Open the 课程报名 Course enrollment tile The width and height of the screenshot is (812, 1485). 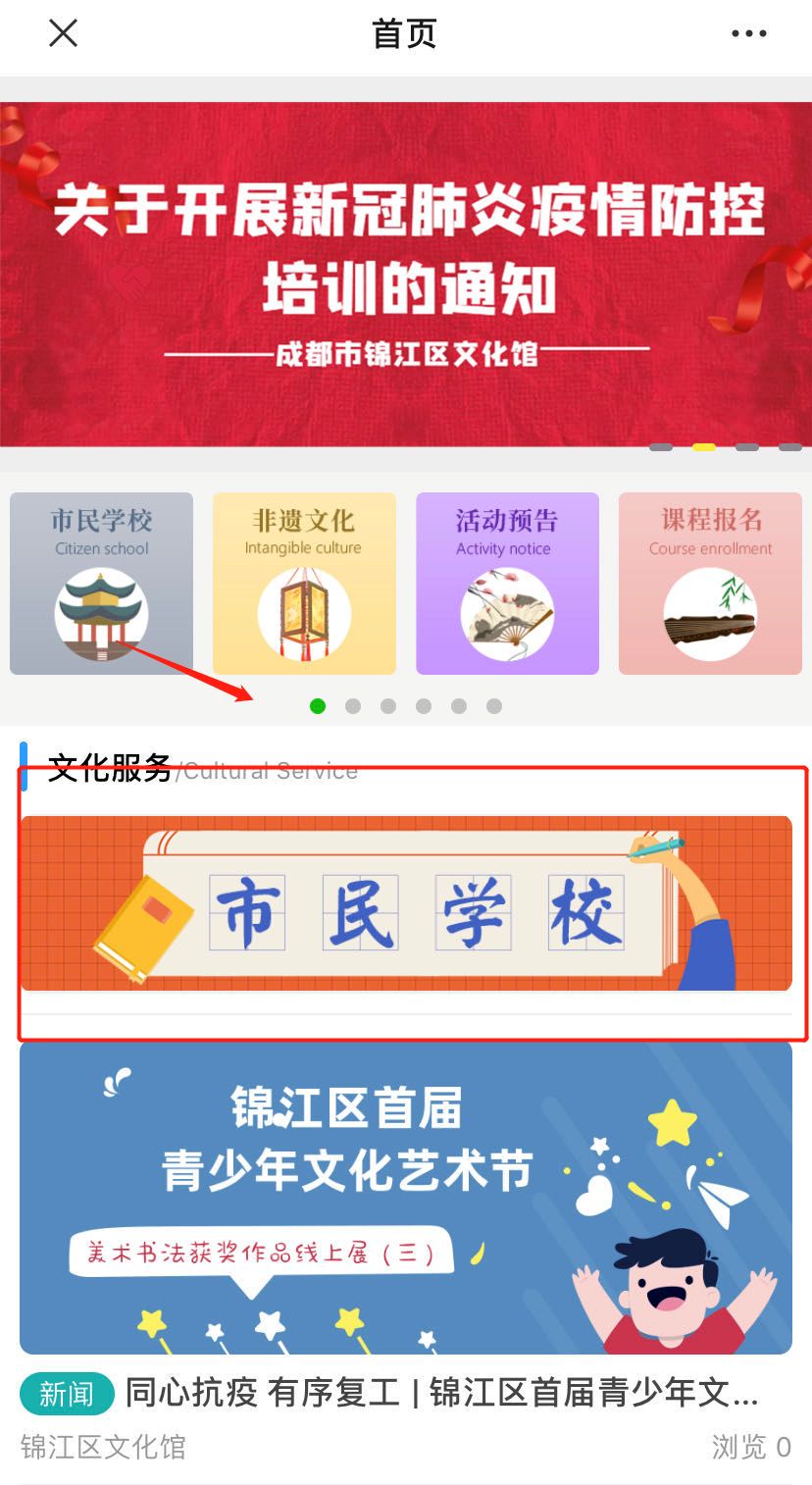710,584
